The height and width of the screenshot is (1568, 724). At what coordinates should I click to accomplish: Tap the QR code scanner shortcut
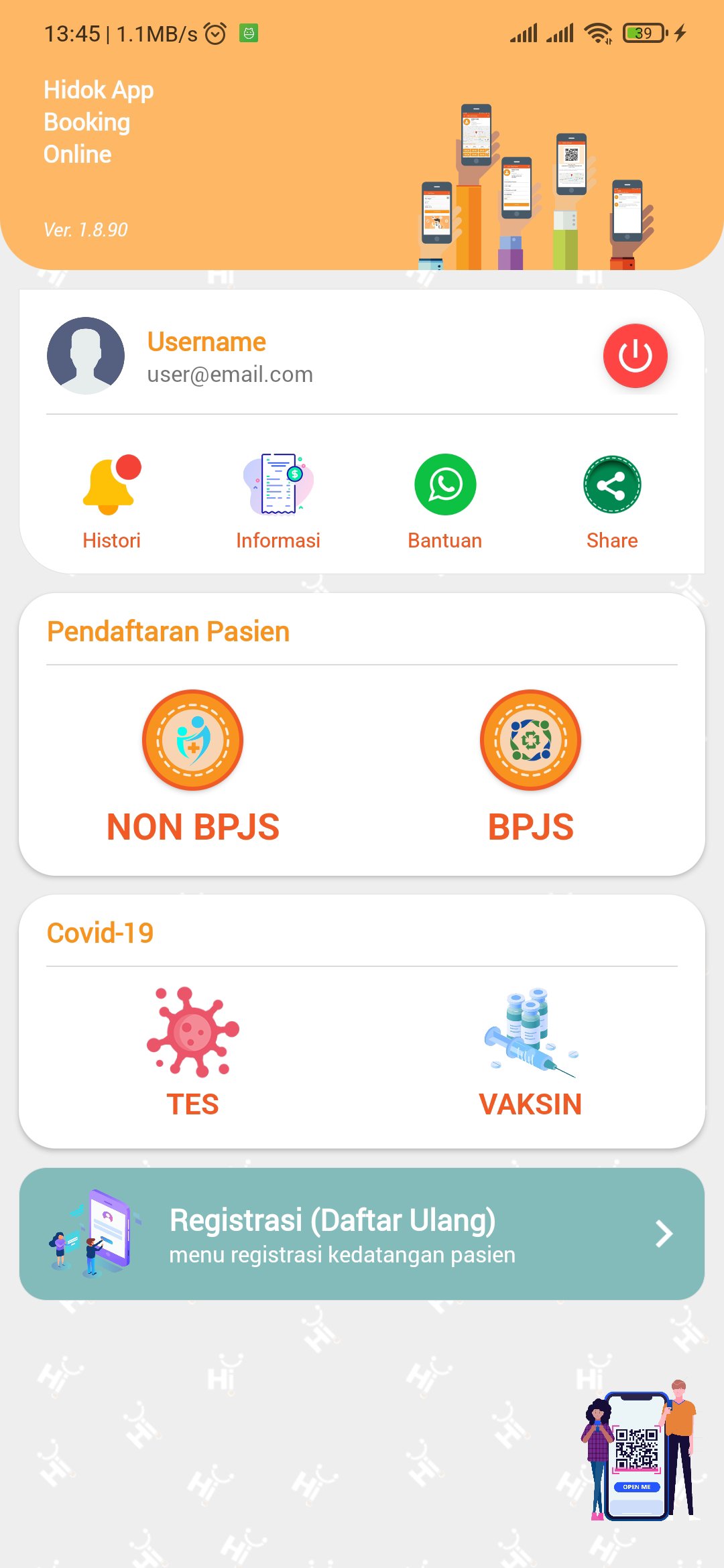[x=637, y=1451]
